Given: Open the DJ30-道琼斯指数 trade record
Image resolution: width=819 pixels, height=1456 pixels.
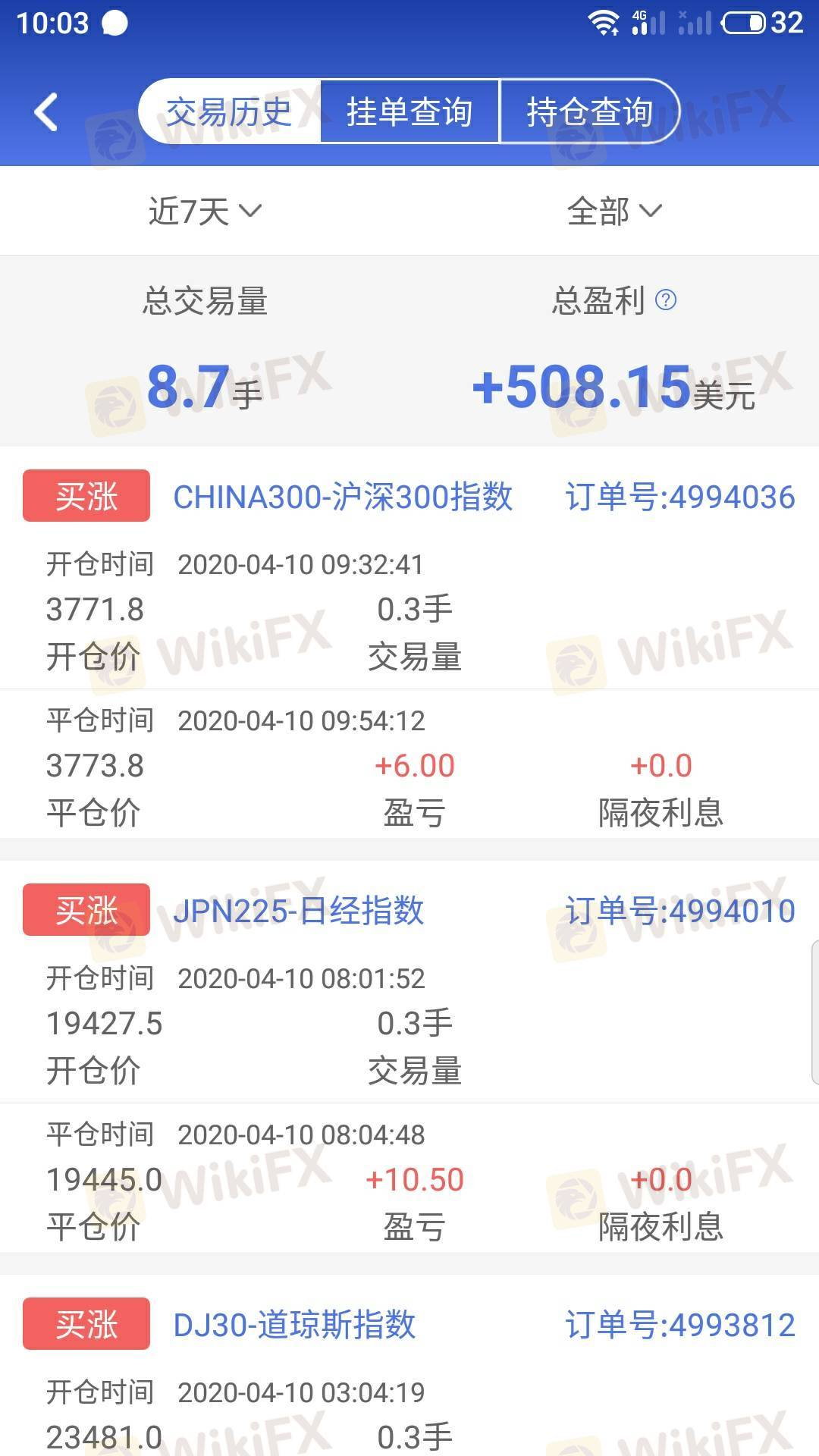Looking at the screenshot, I should 409,1366.
